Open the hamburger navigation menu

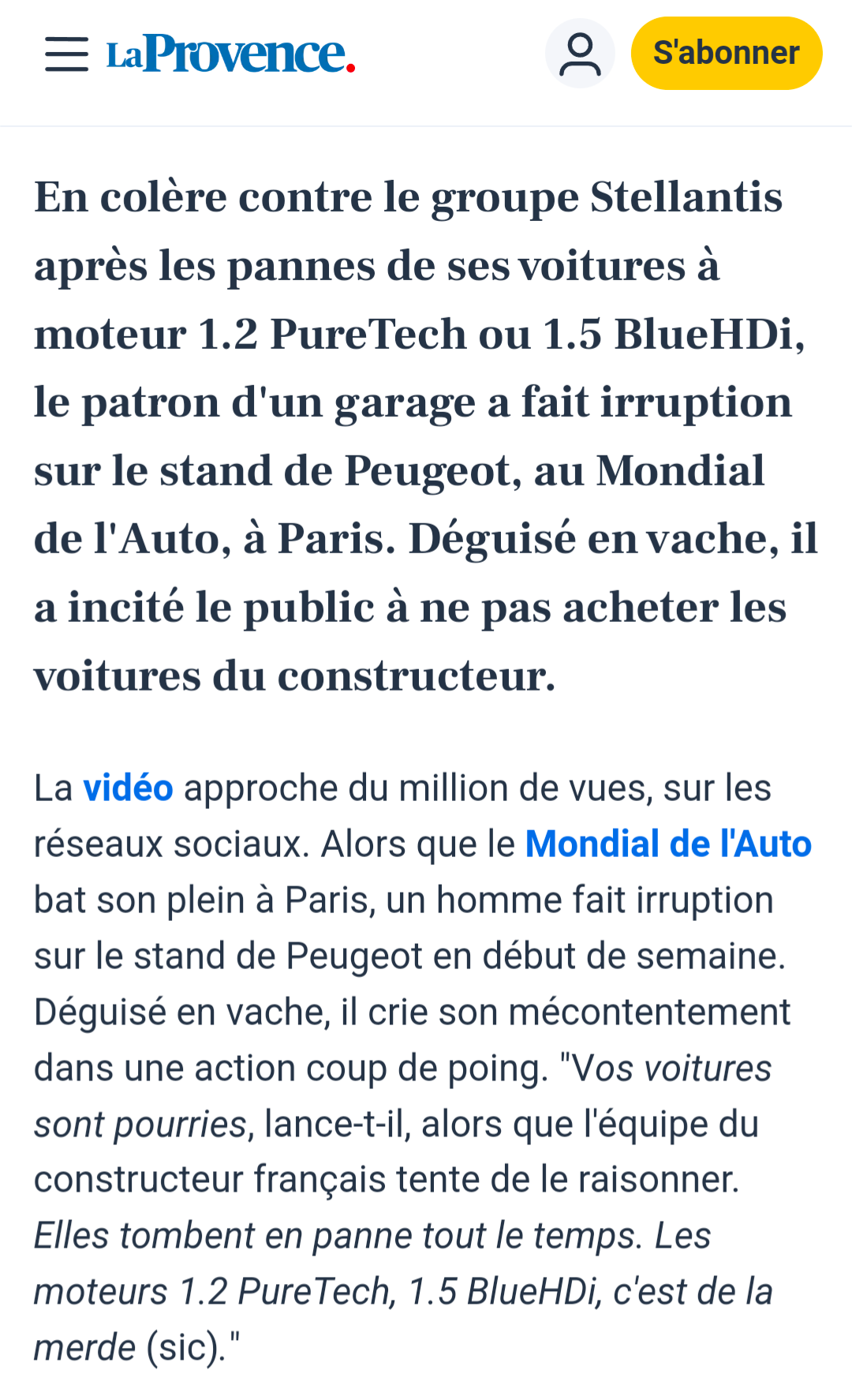pos(66,54)
